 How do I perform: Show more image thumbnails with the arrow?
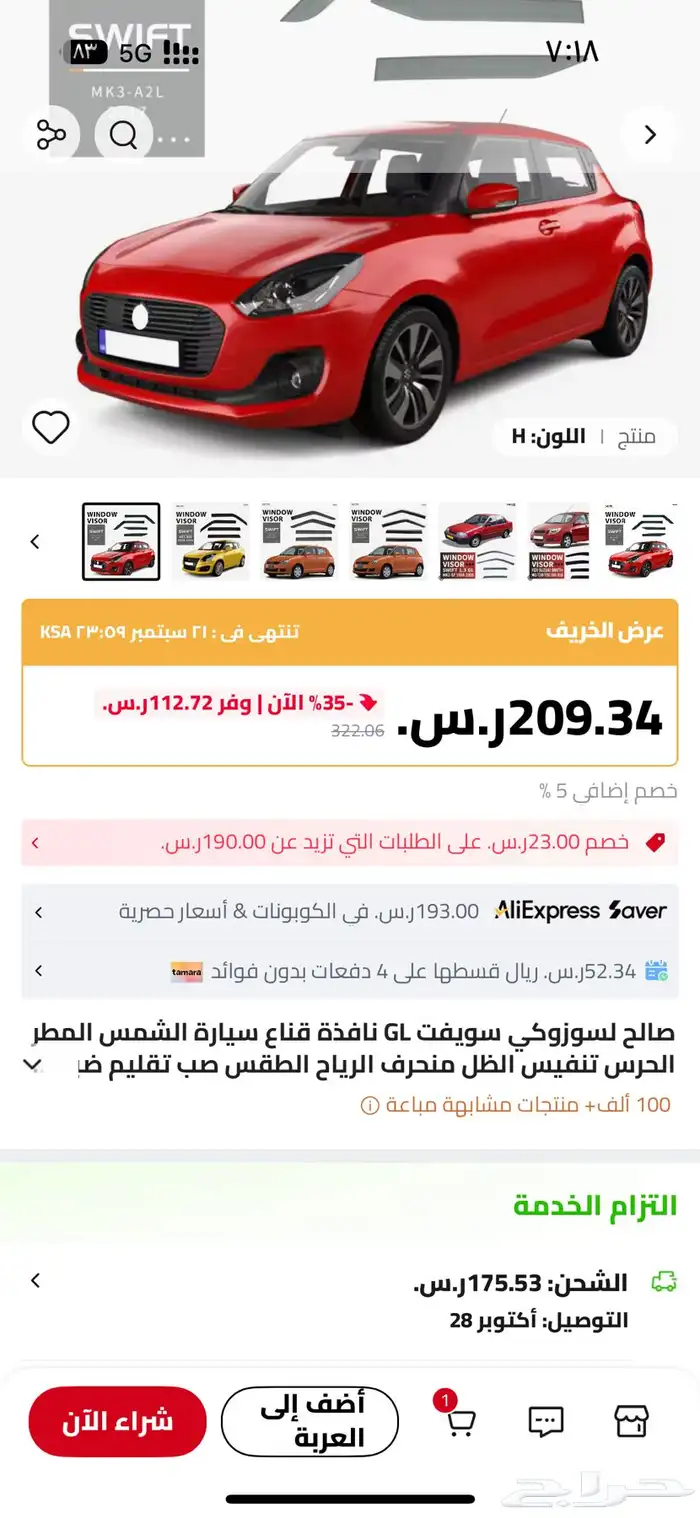pyautogui.click(x=35, y=542)
